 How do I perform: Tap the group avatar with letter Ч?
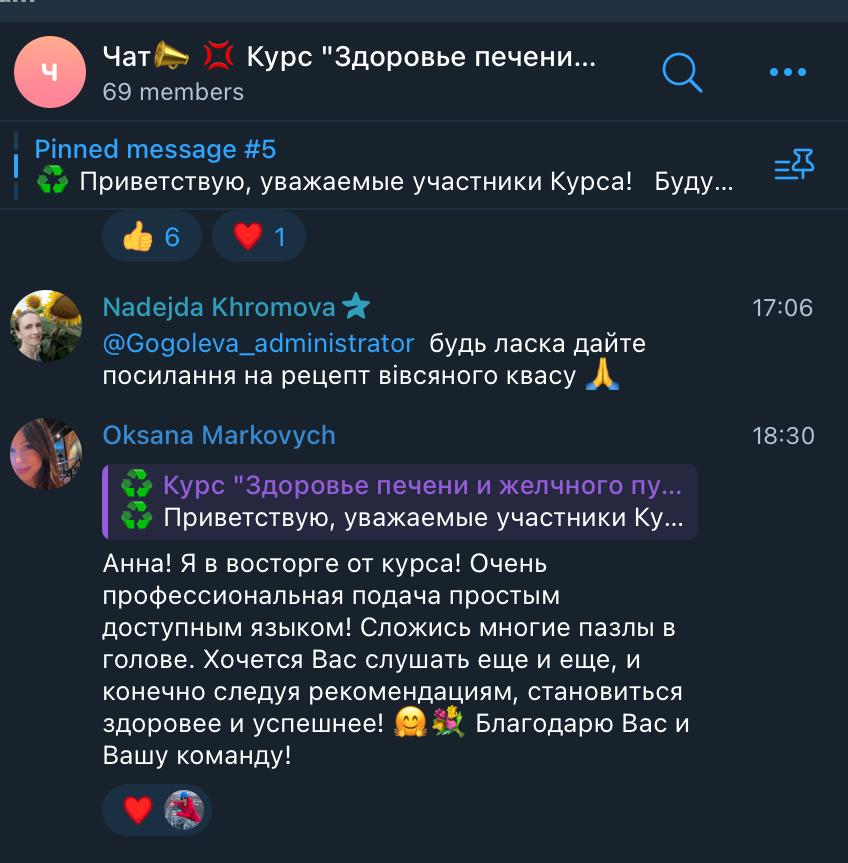[x=50, y=72]
